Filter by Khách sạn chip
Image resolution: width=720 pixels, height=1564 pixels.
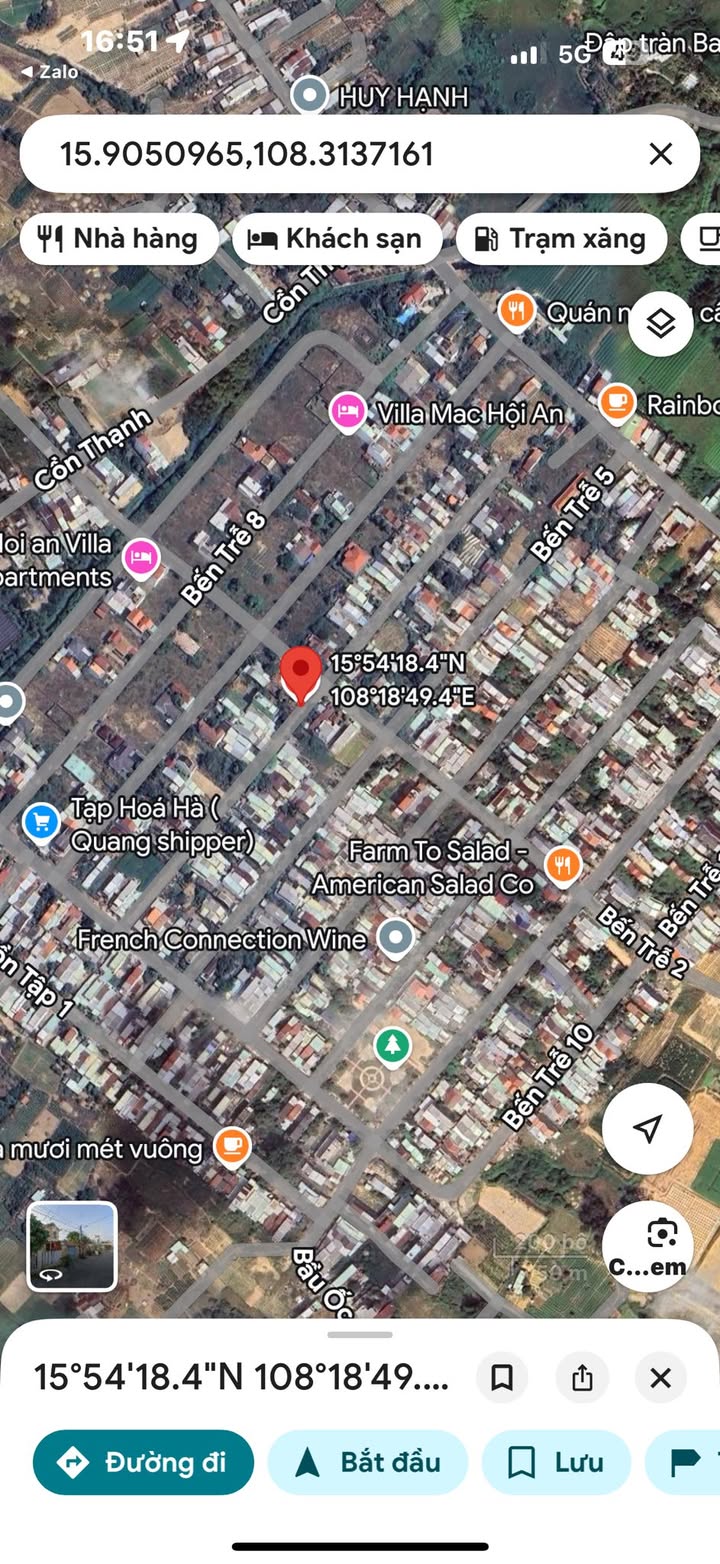[337, 239]
